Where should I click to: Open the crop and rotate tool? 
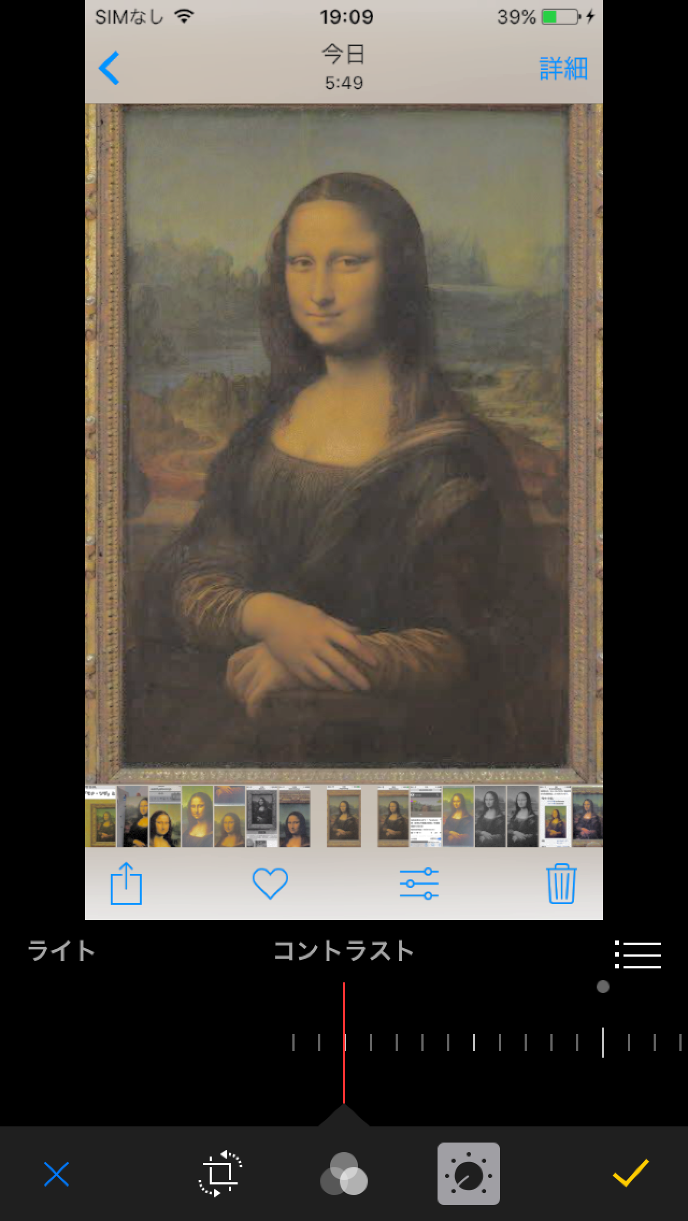(220, 1174)
